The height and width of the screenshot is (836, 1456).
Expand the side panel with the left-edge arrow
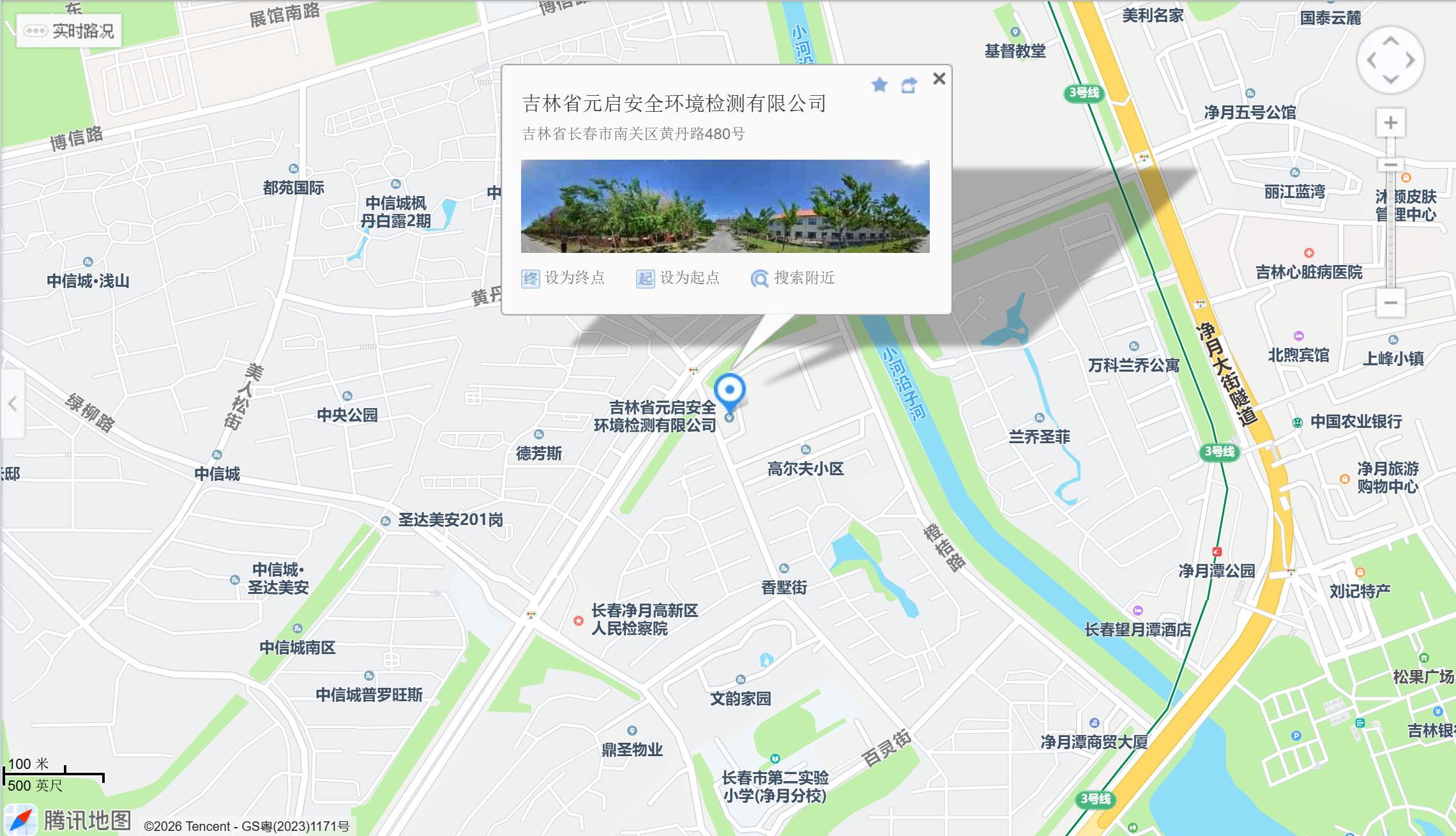click(11, 403)
